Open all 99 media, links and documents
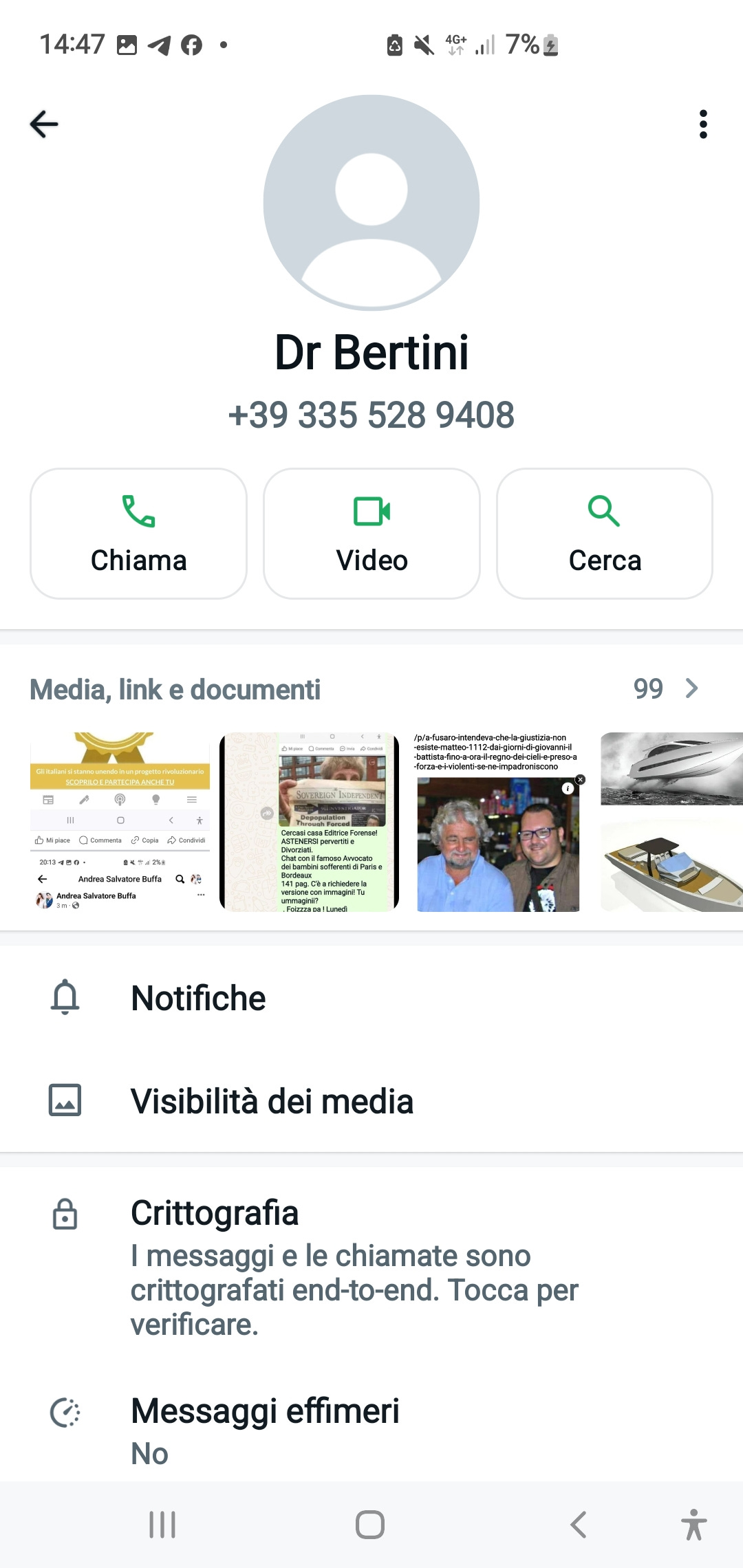 point(666,688)
